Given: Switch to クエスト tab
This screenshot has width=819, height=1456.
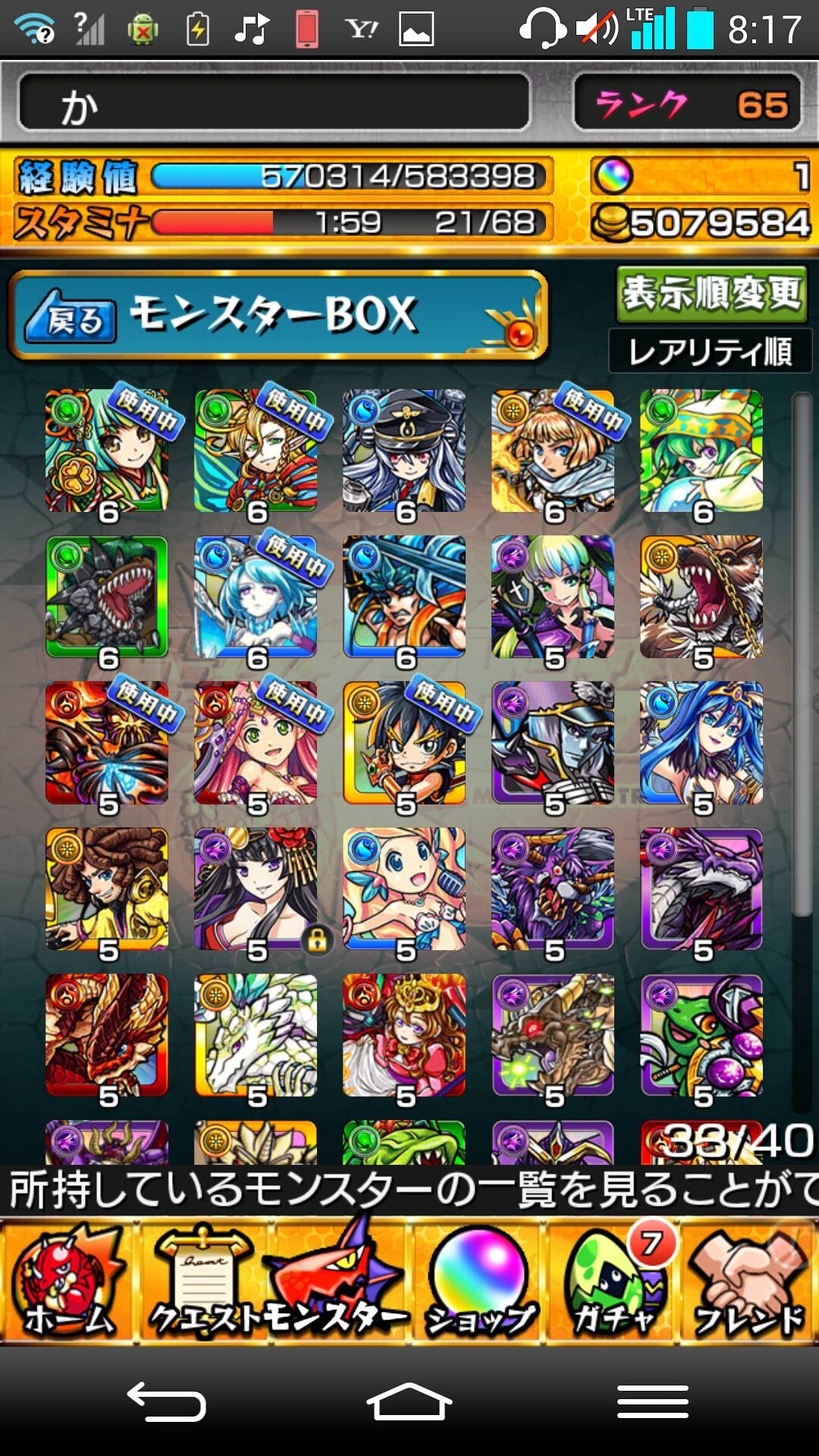Looking at the screenshot, I should (205, 1282).
